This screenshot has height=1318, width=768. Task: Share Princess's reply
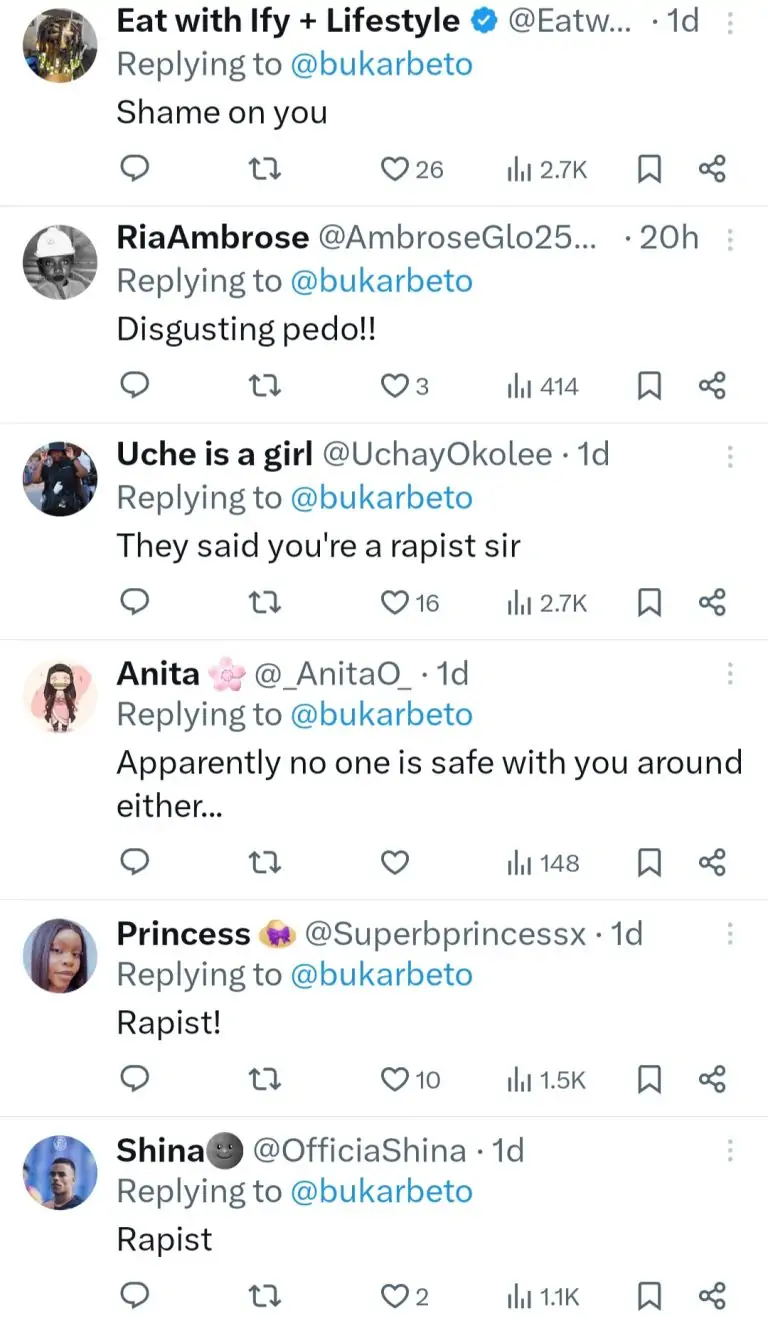click(712, 1080)
